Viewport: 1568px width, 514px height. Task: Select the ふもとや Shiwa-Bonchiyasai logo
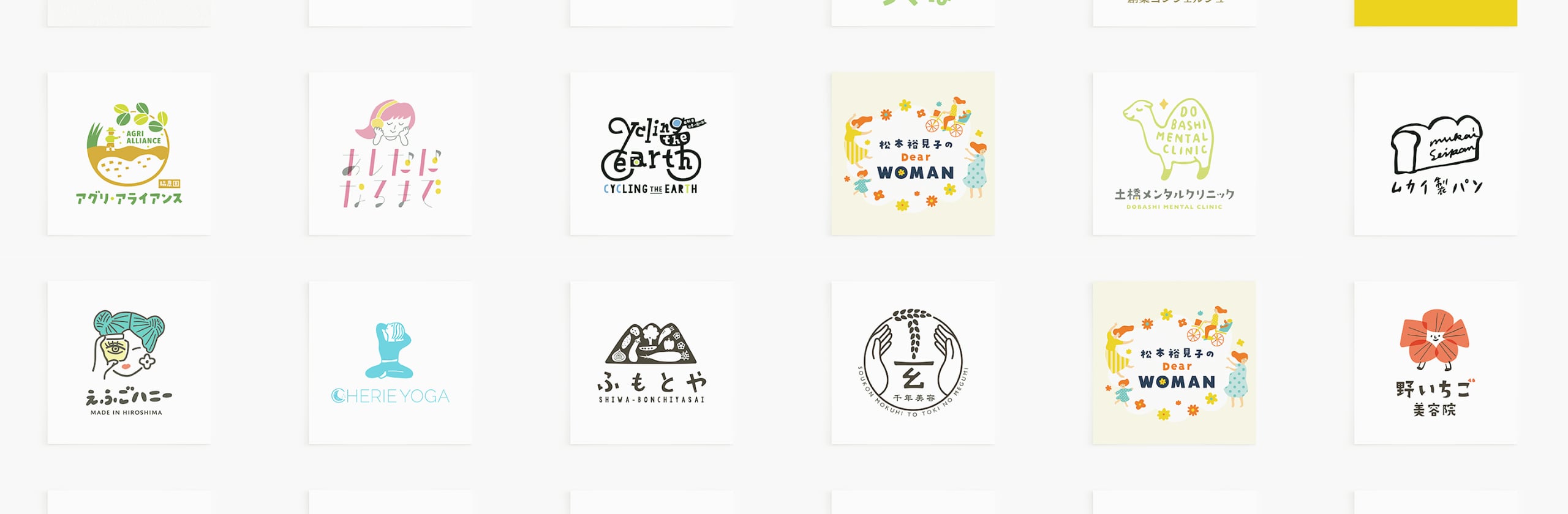[651, 363]
